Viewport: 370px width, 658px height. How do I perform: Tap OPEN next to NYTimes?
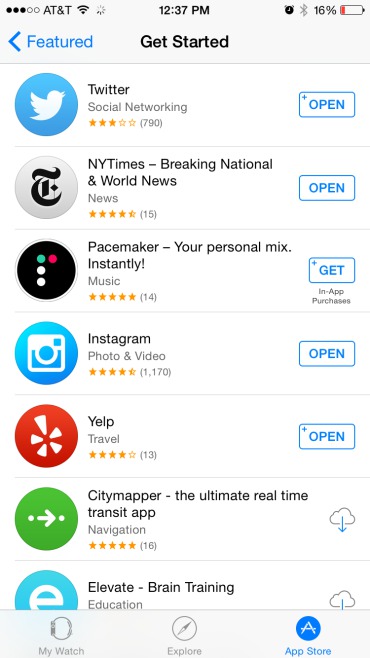[x=327, y=188]
